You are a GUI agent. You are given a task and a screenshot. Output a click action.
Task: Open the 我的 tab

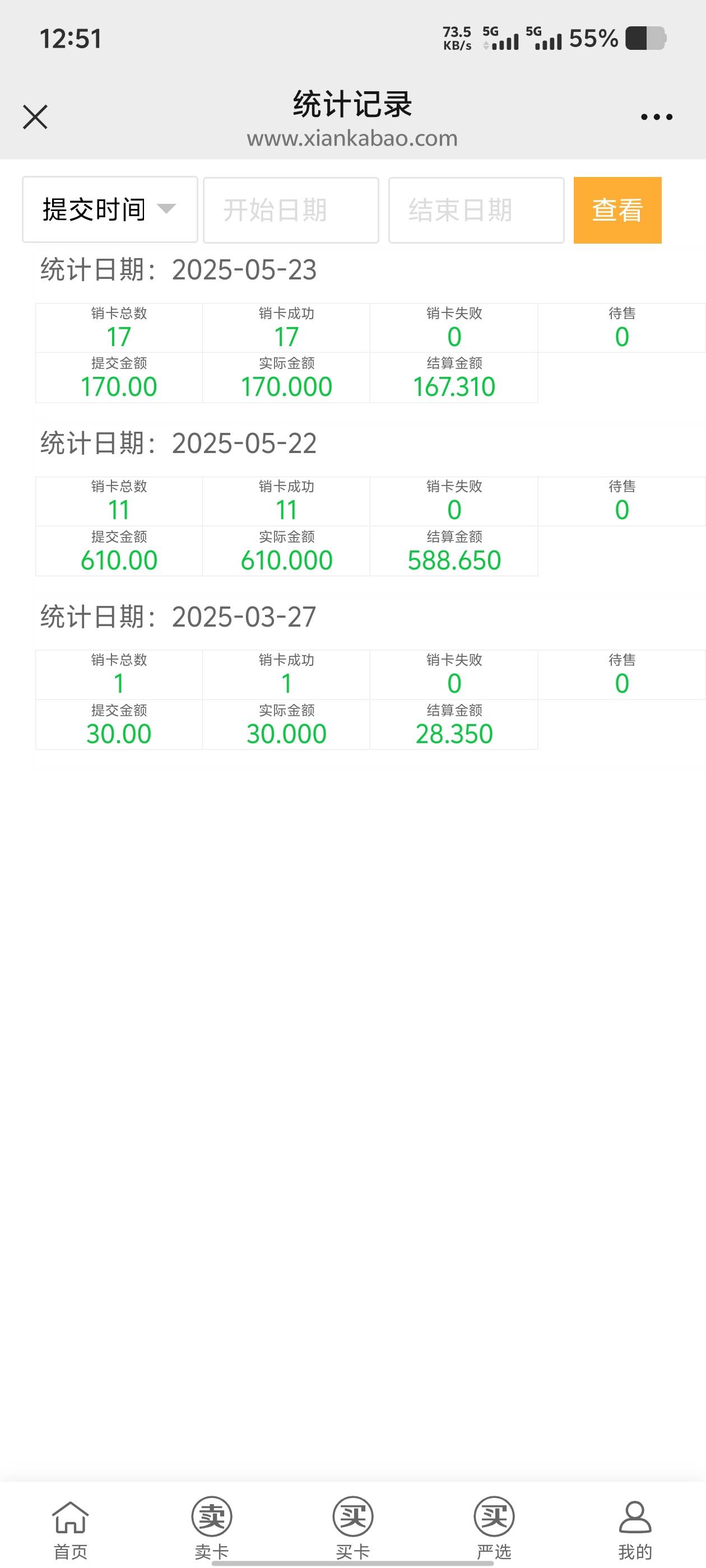(635, 1530)
